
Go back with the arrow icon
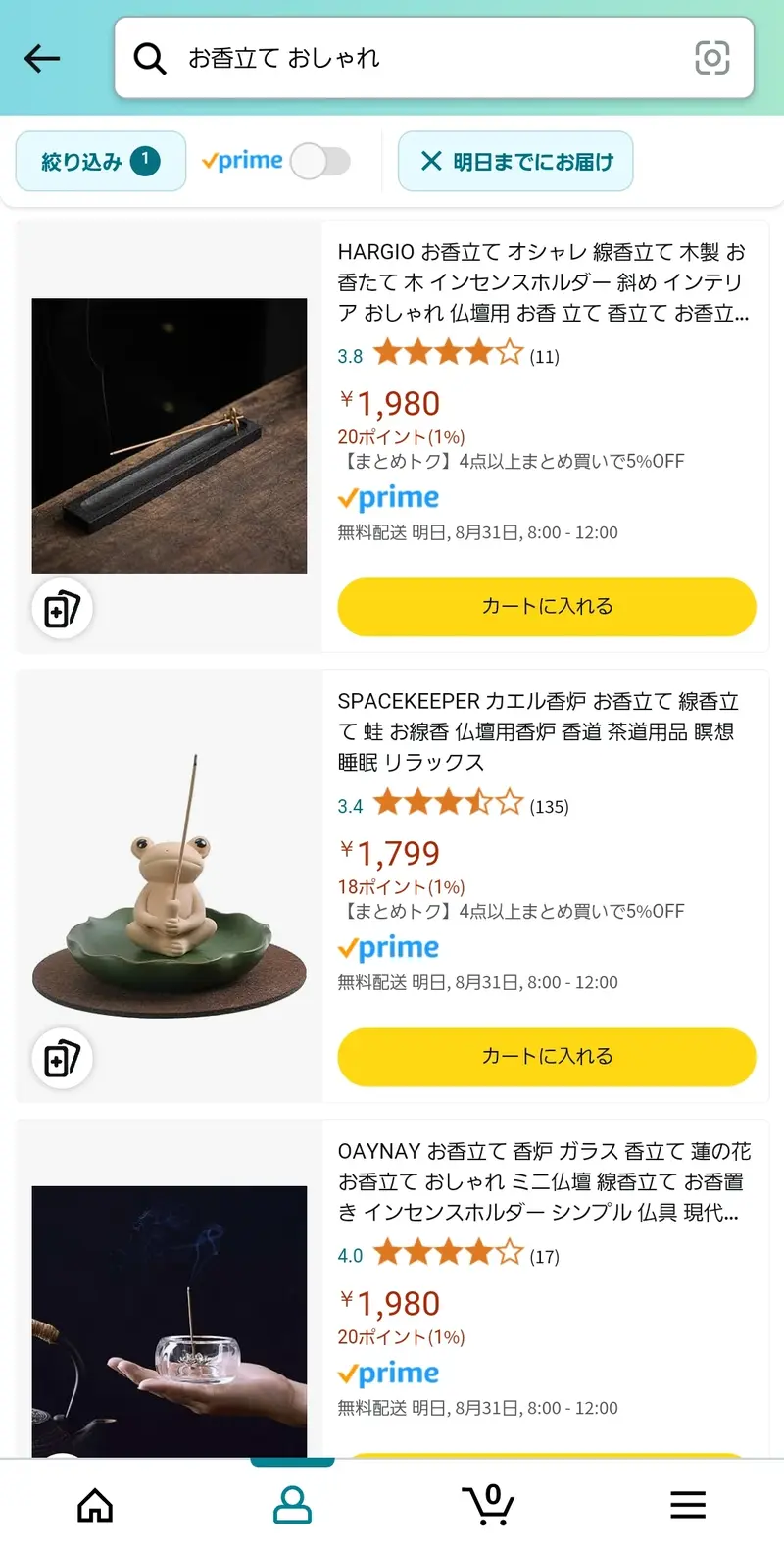pos(42,59)
